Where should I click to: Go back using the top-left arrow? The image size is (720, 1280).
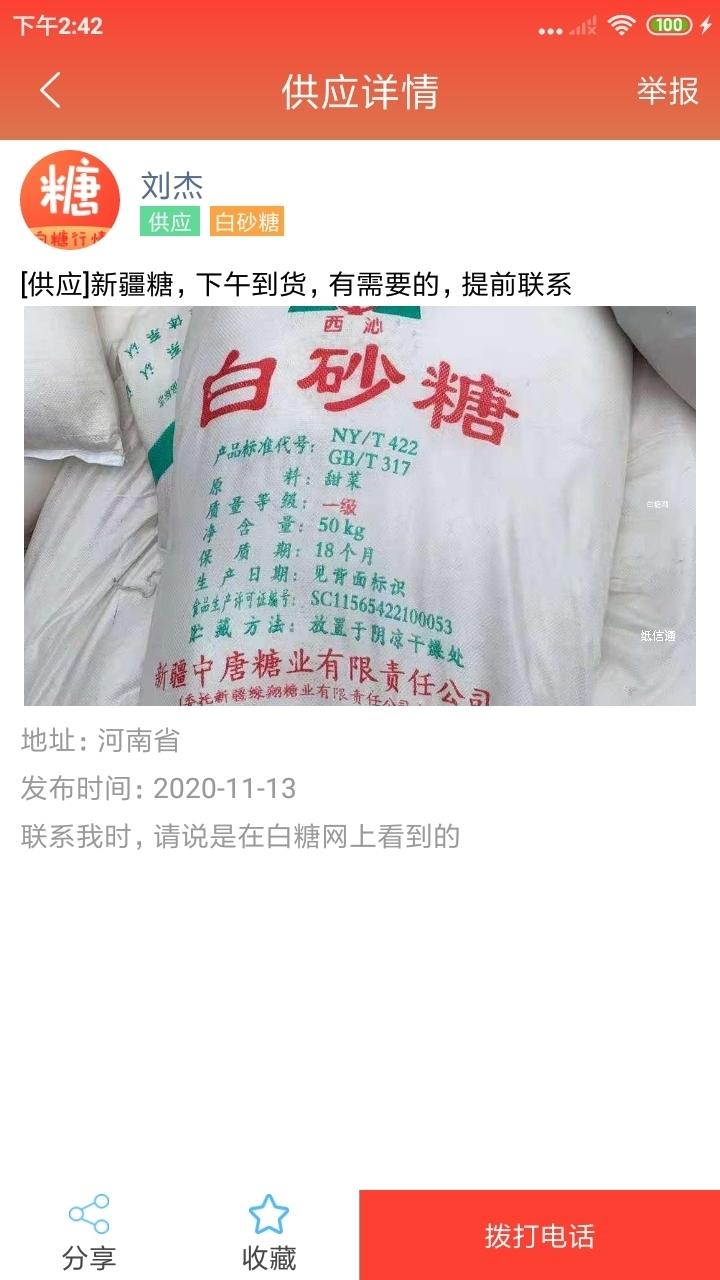click(x=50, y=91)
